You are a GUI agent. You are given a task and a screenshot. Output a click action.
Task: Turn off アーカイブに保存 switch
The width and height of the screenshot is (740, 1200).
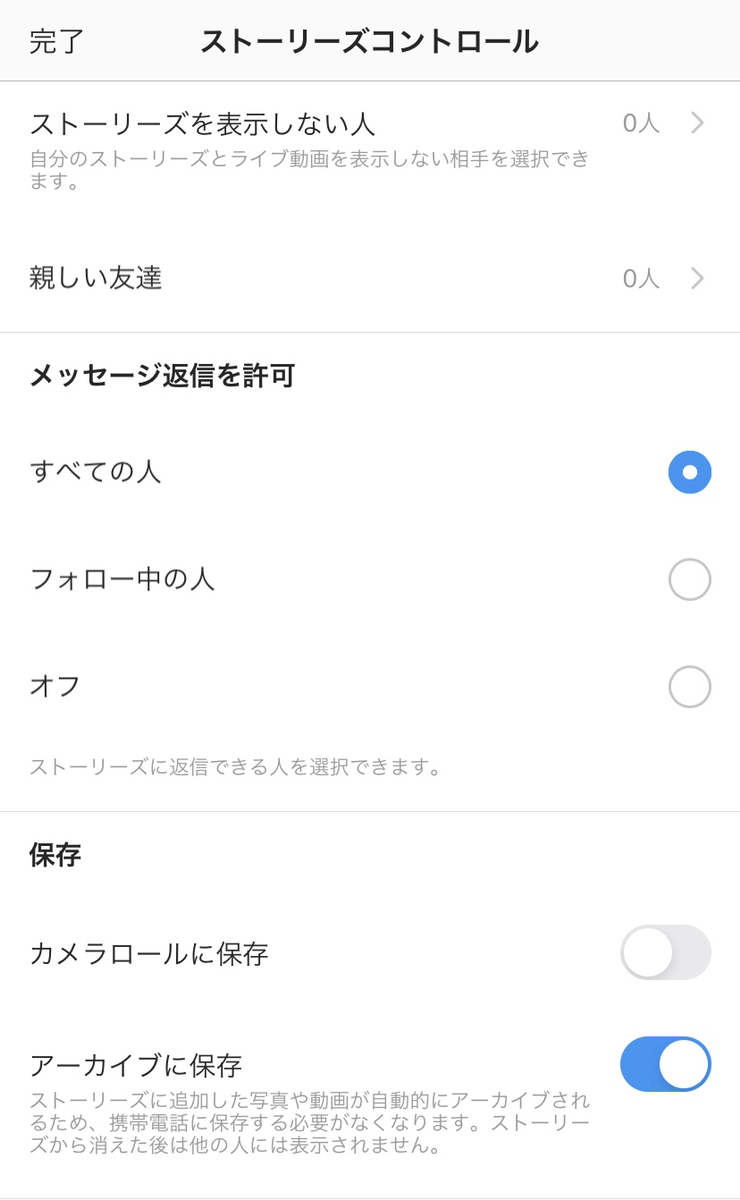[x=665, y=1064]
